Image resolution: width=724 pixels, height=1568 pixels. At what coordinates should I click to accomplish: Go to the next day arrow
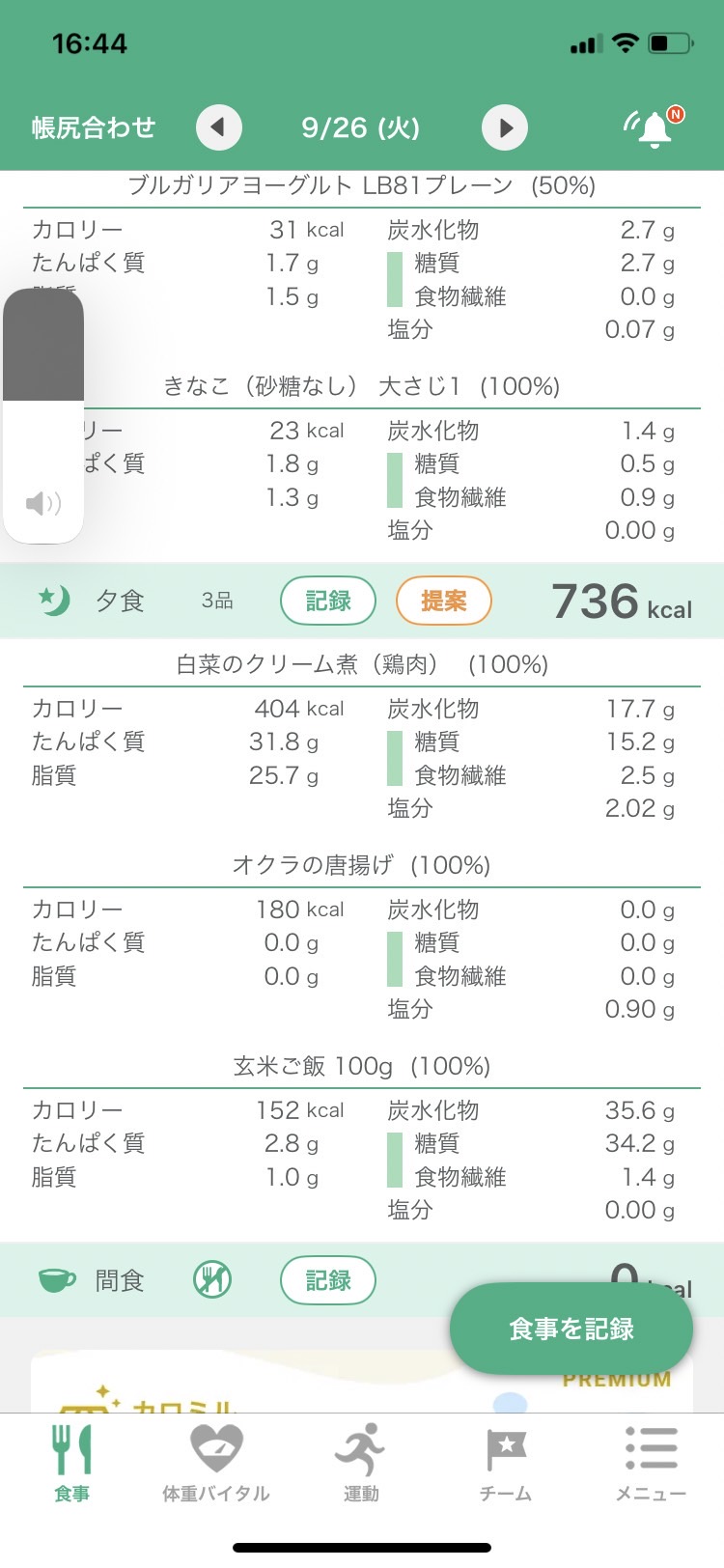point(505,127)
